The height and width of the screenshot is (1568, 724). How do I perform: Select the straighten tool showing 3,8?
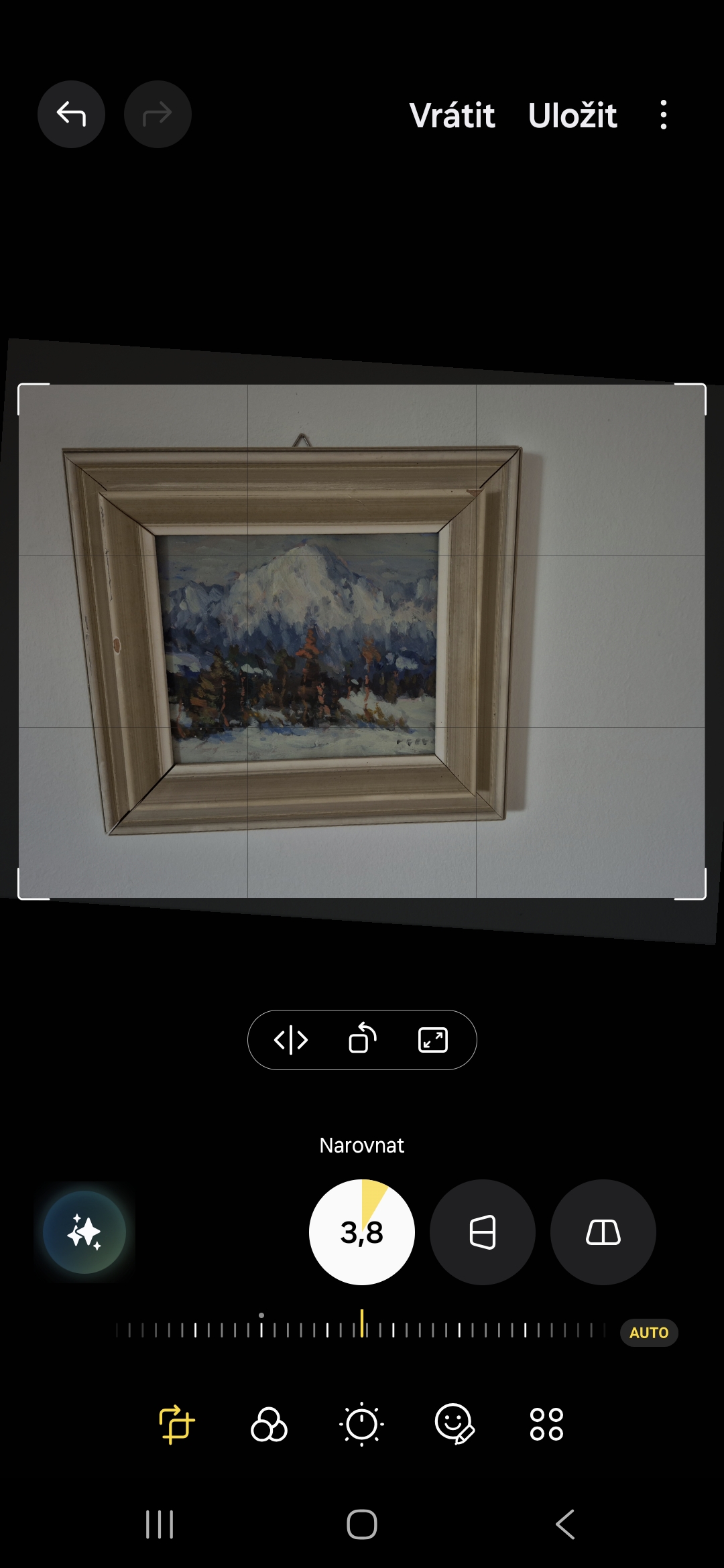[x=362, y=1232]
